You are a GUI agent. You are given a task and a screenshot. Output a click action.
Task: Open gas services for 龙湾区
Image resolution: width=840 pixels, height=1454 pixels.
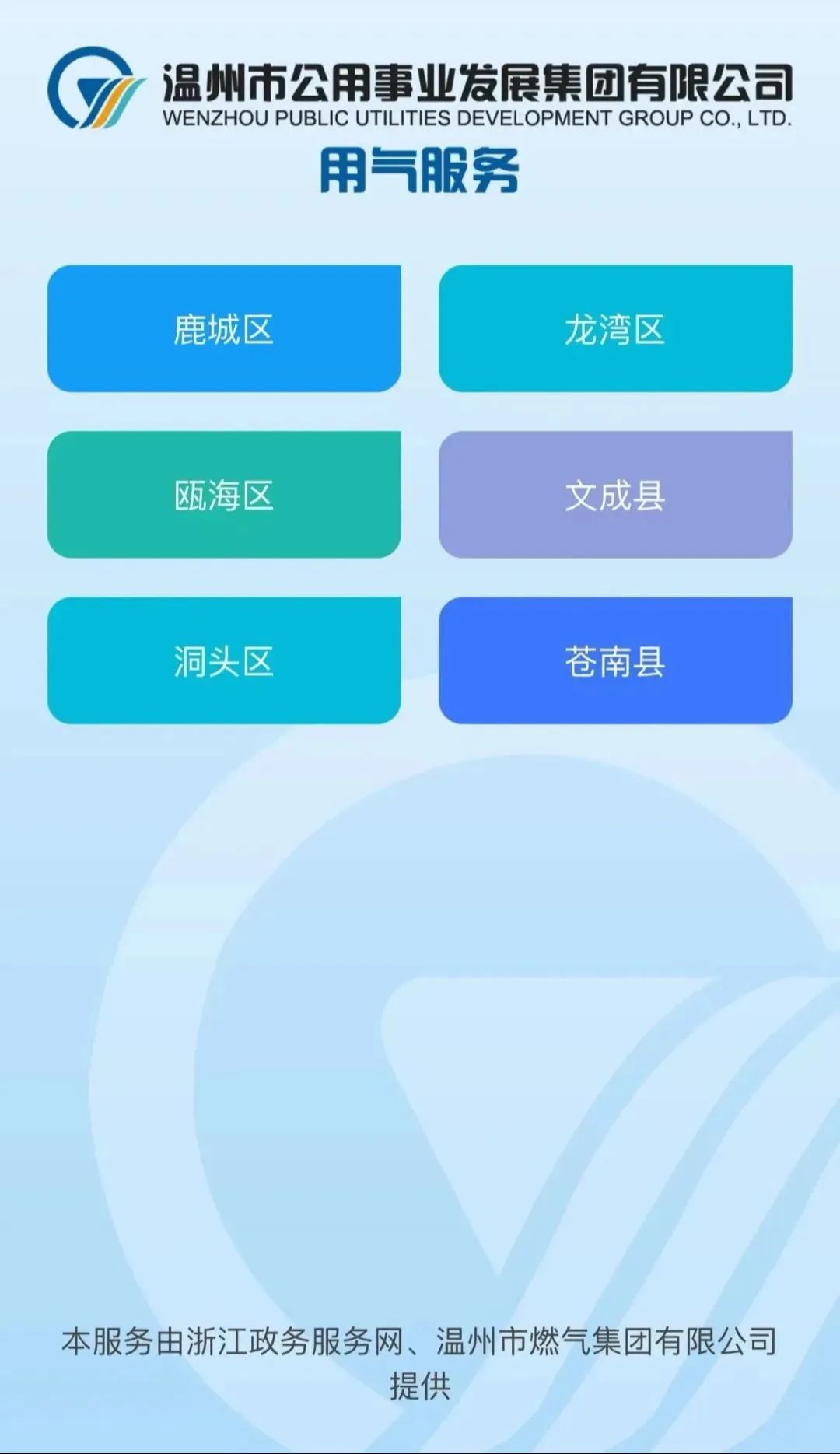[615, 329]
